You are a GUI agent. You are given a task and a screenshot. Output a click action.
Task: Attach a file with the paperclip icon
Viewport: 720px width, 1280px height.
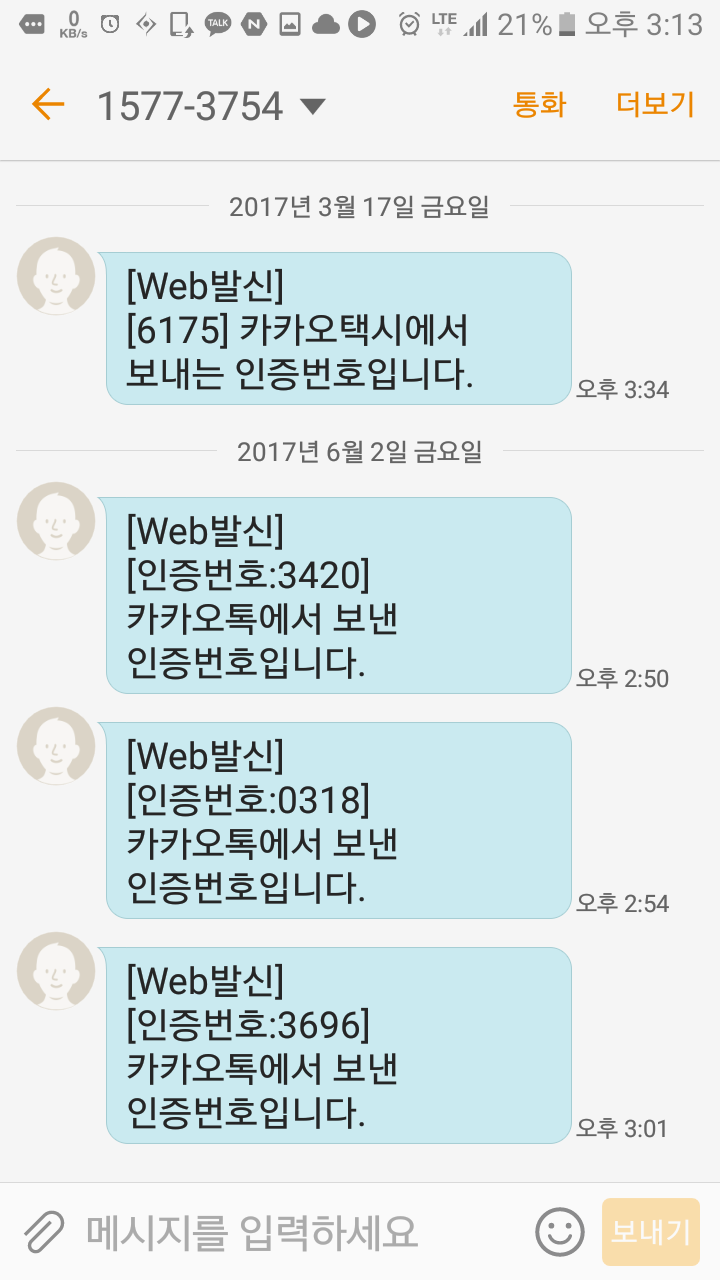click(x=44, y=1232)
